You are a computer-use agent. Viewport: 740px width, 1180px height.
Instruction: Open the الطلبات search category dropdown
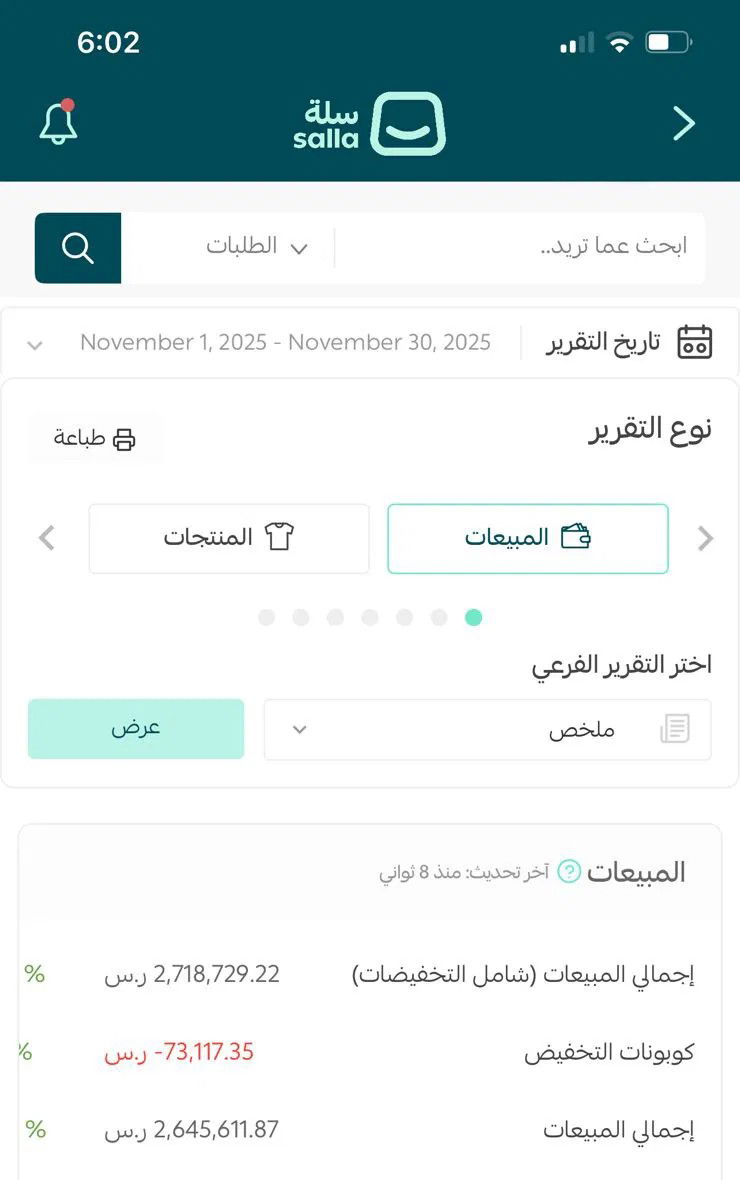point(256,247)
